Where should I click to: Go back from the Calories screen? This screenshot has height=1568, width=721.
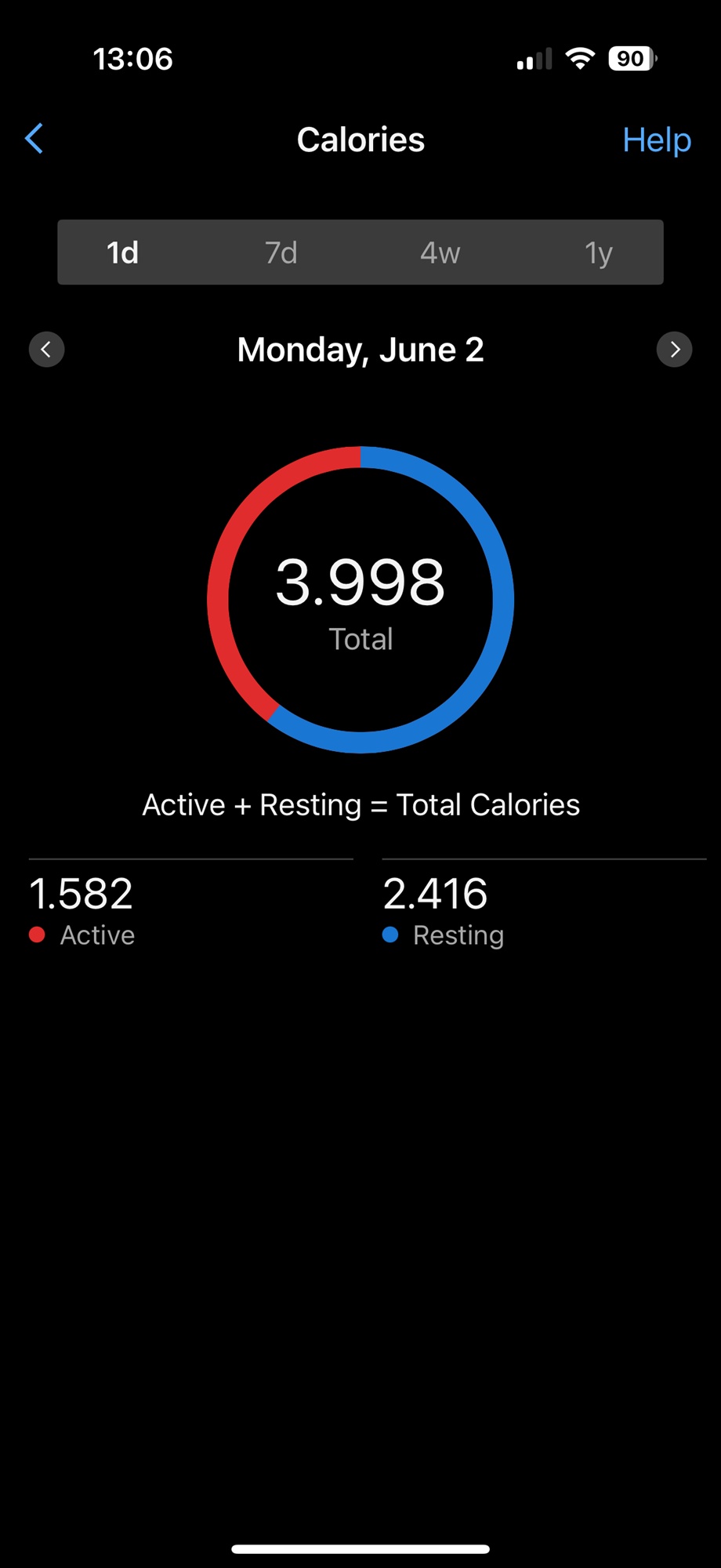coord(34,140)
